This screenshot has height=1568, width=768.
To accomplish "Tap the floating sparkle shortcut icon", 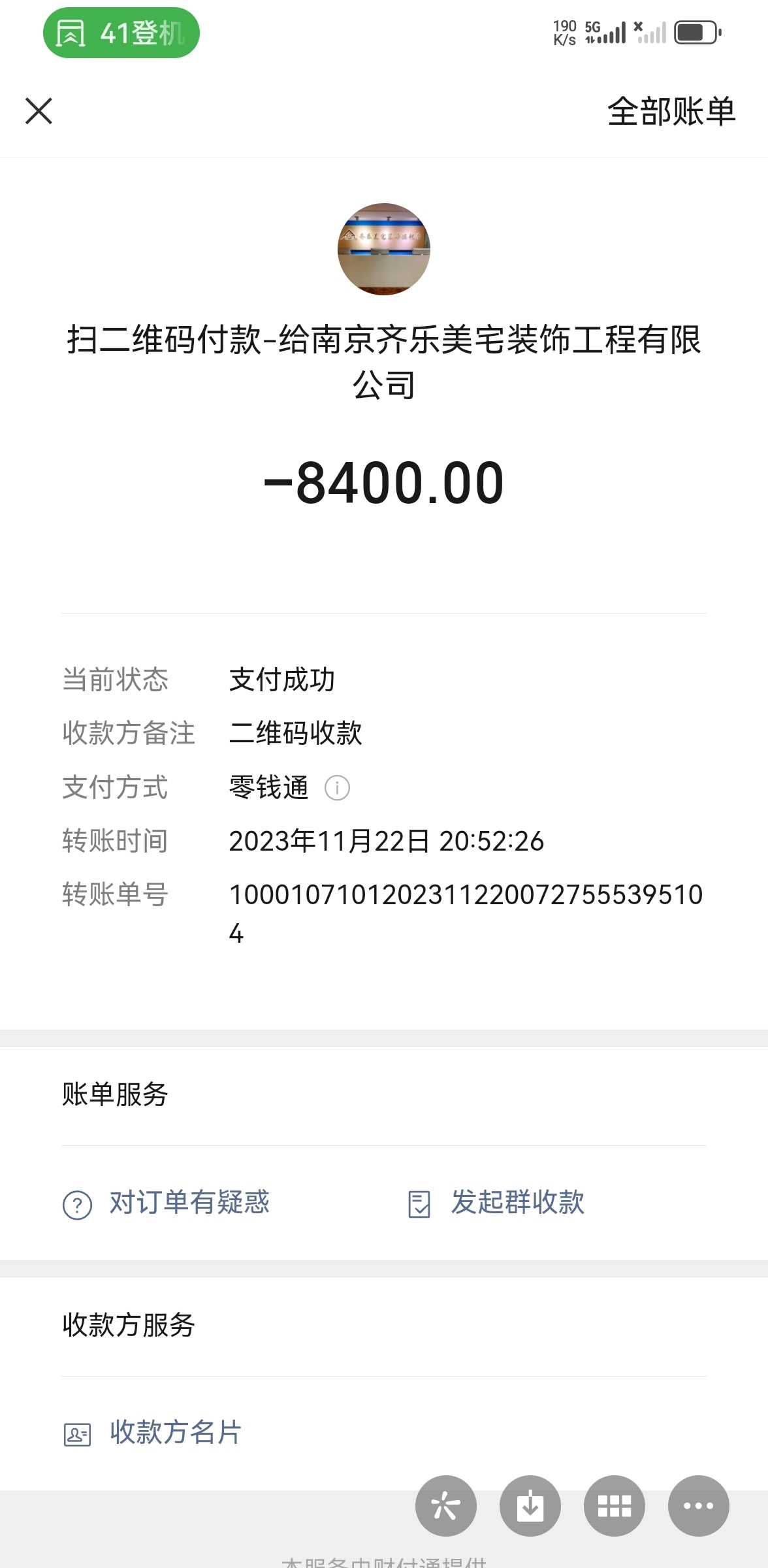I will [x=445, y=1506].
